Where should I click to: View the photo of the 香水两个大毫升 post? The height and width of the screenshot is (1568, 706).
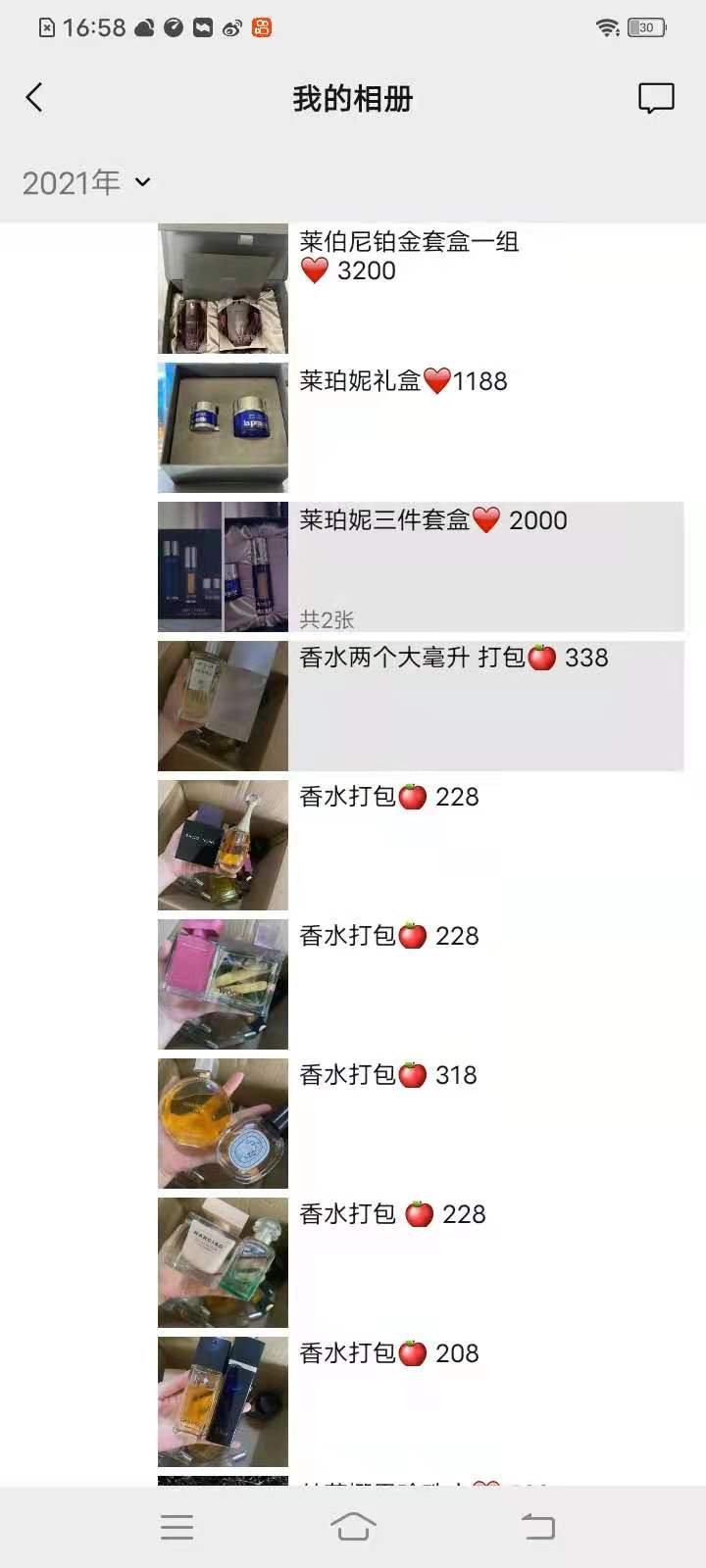point(223,706)
